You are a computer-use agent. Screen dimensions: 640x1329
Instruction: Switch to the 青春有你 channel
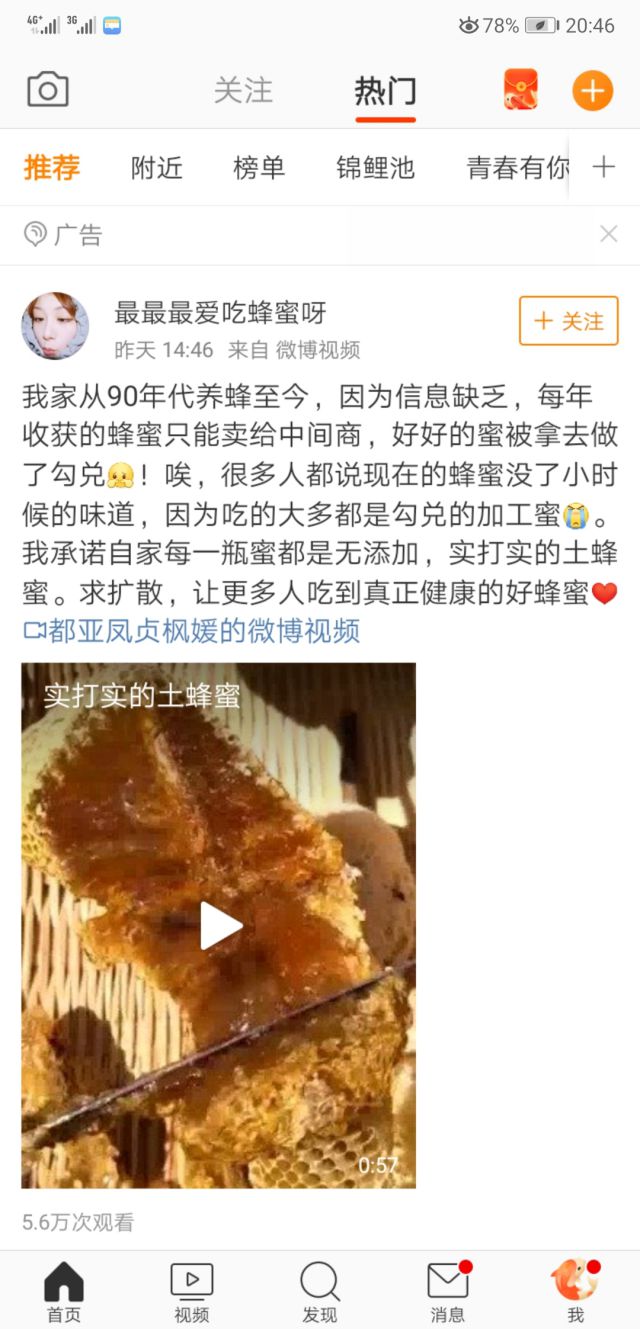pos(515,168)
